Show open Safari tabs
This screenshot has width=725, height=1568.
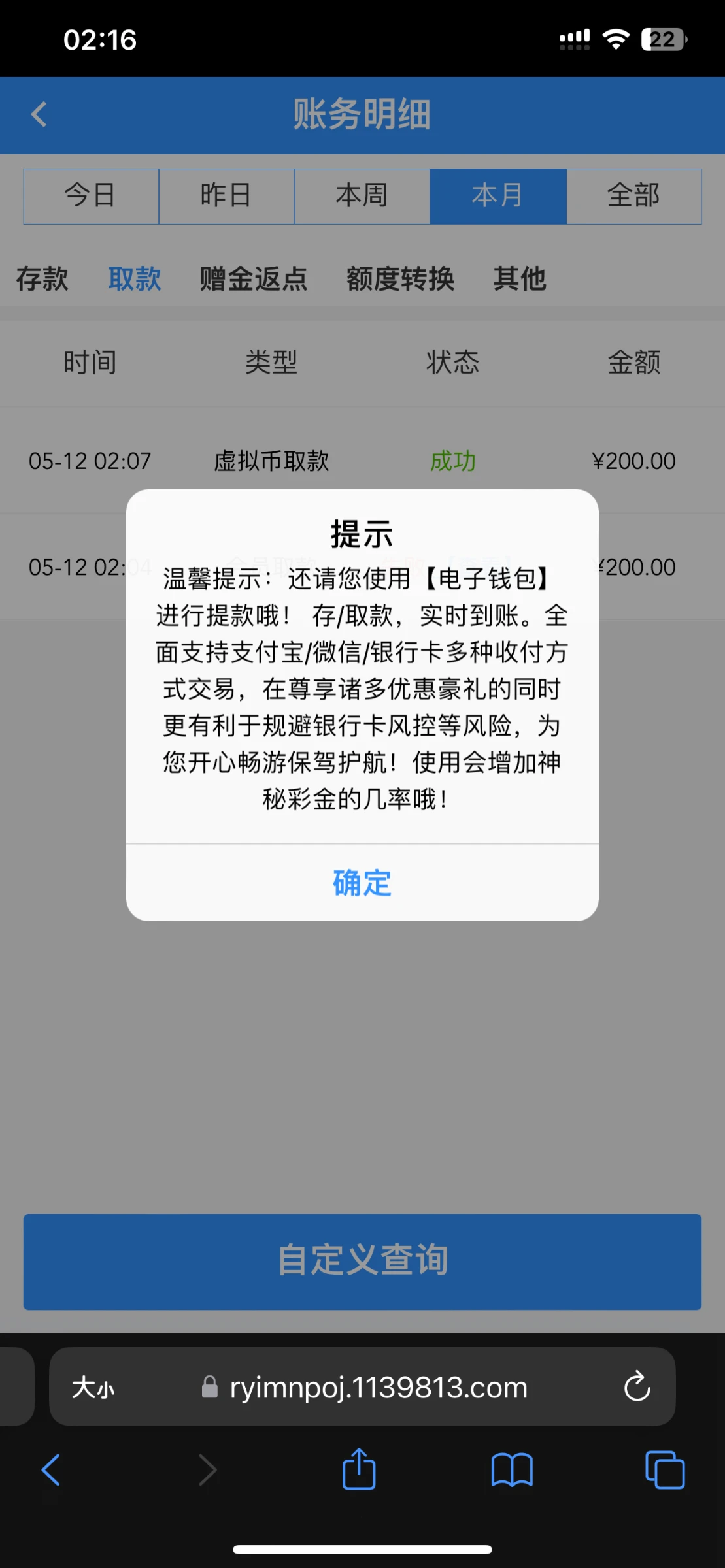click(664, 1470)
